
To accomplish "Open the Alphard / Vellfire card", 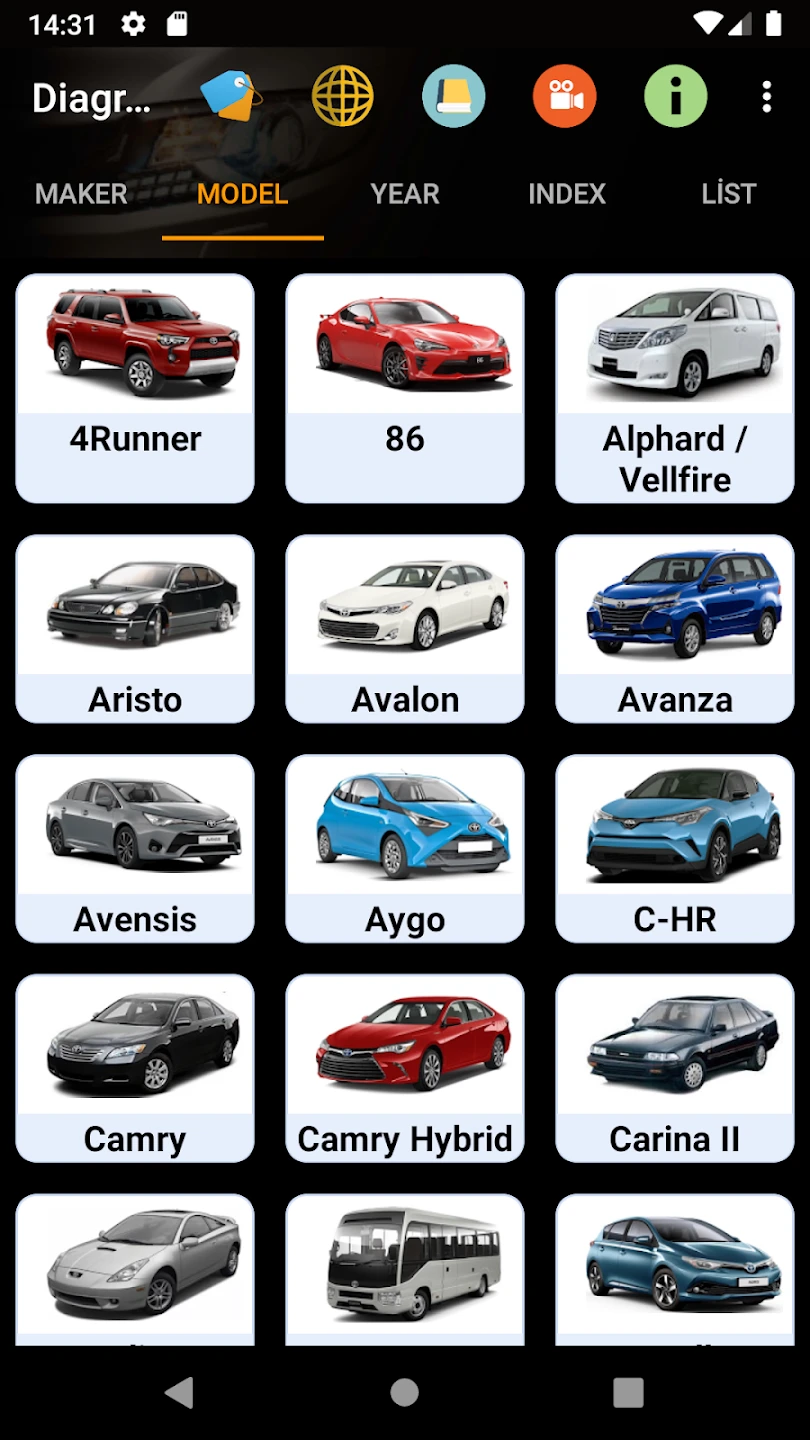I will coord(675,388).
